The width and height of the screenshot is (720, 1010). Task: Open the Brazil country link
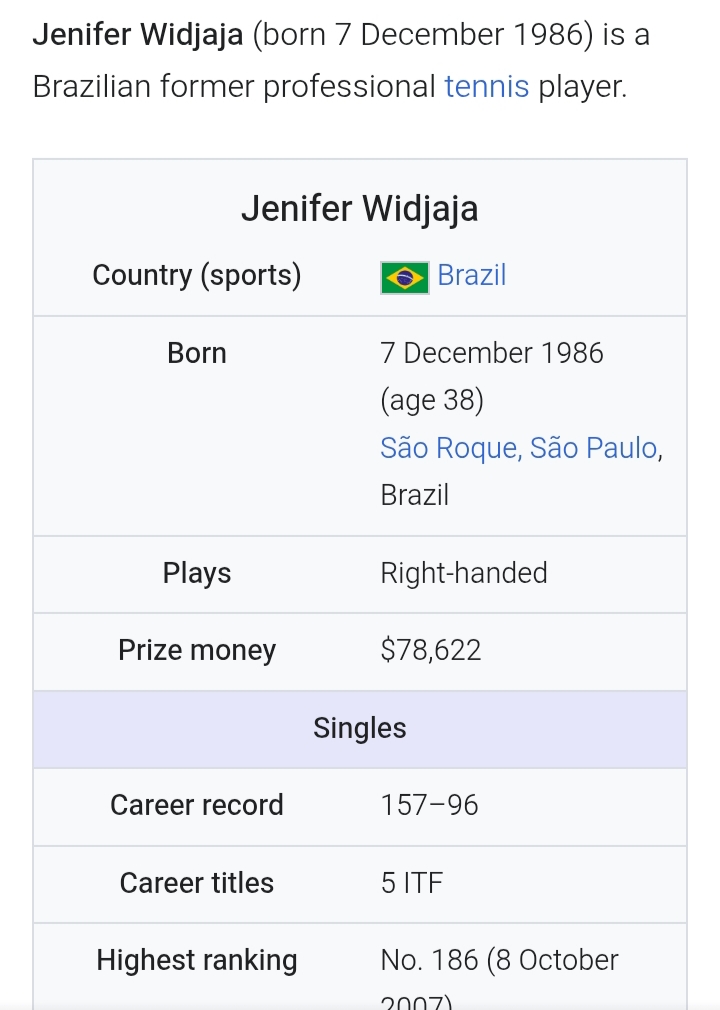(x=471, y=275)
